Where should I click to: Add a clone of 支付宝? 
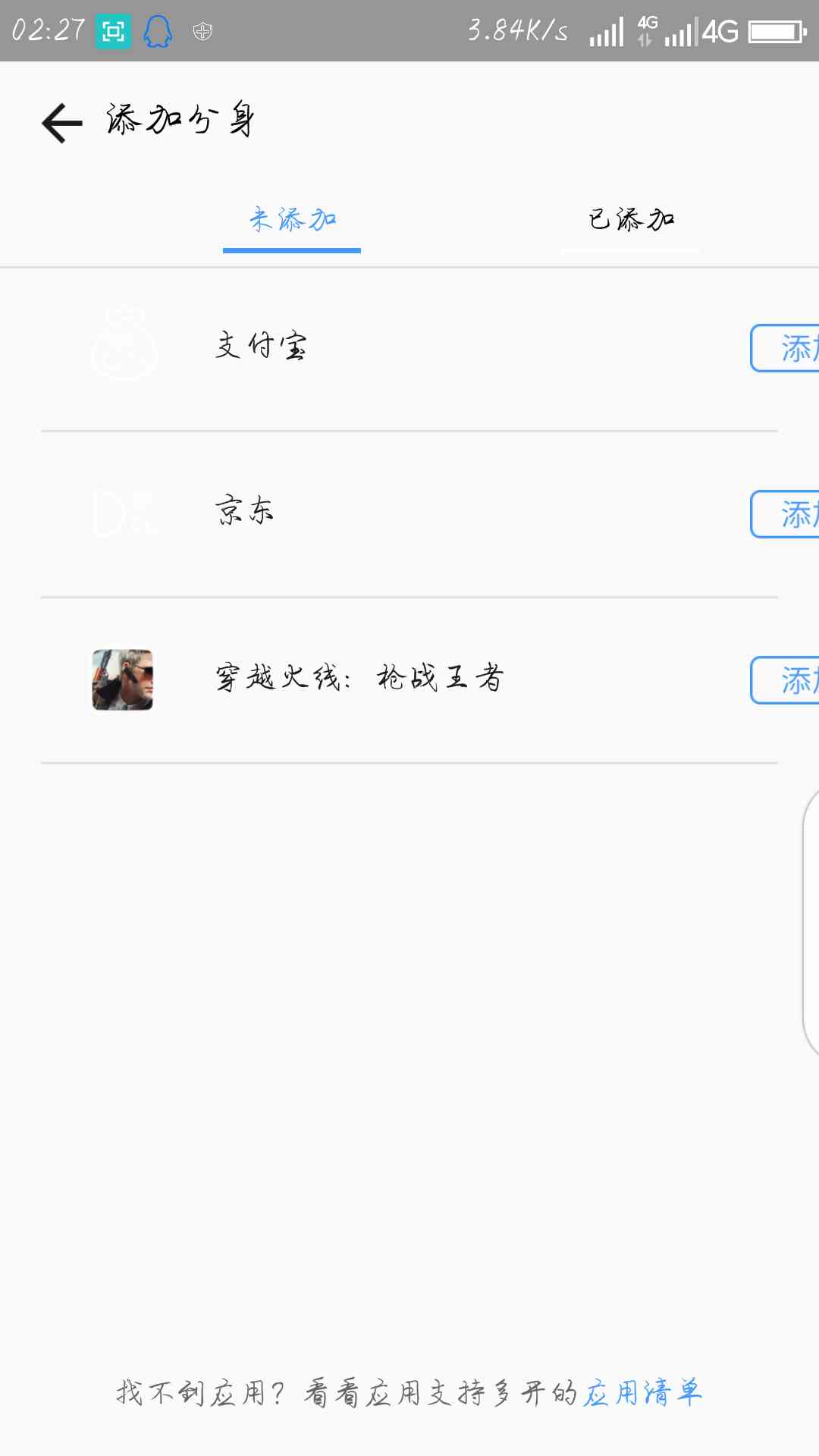point(786,349)
